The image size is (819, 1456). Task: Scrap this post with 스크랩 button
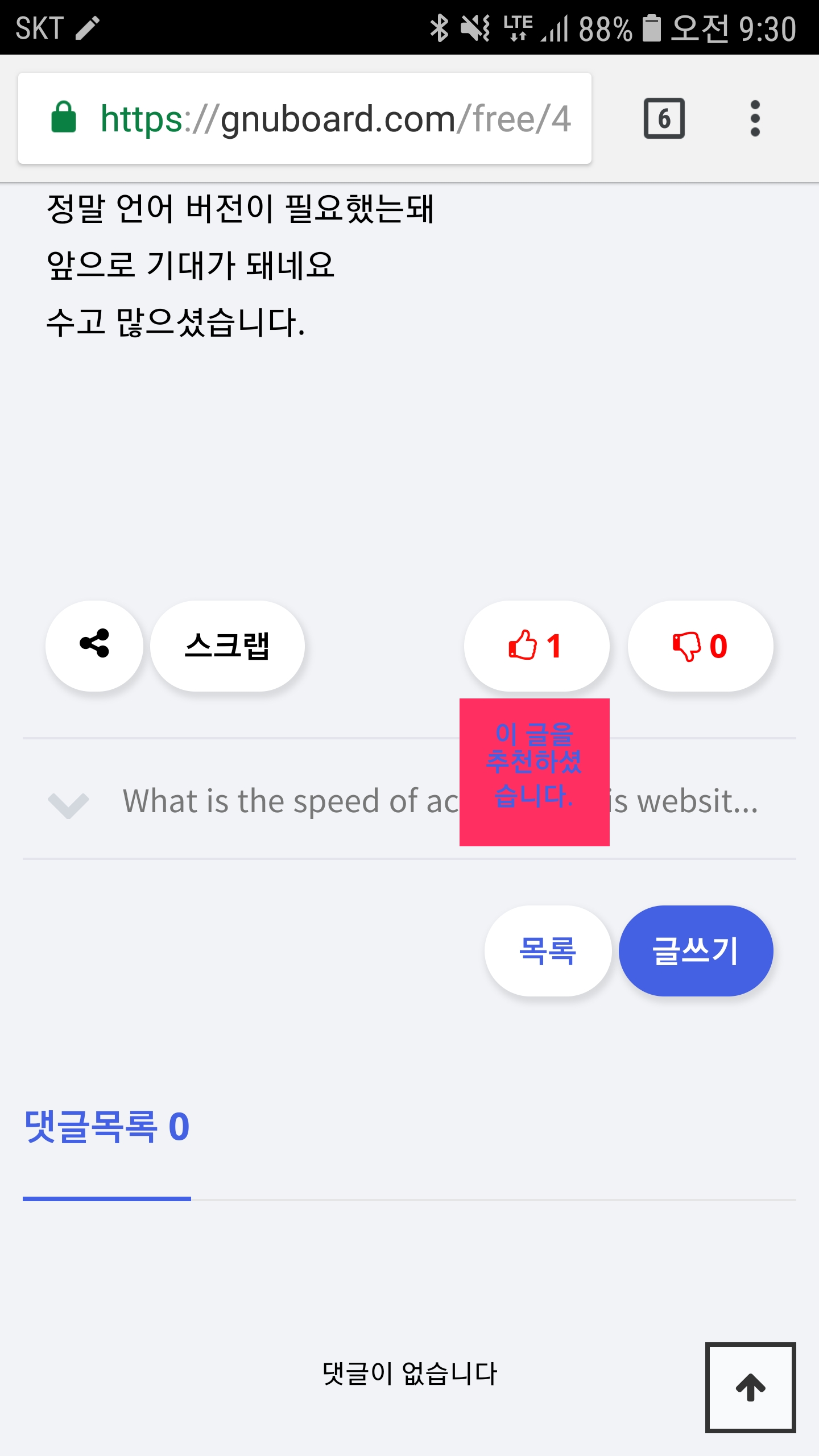227,646
